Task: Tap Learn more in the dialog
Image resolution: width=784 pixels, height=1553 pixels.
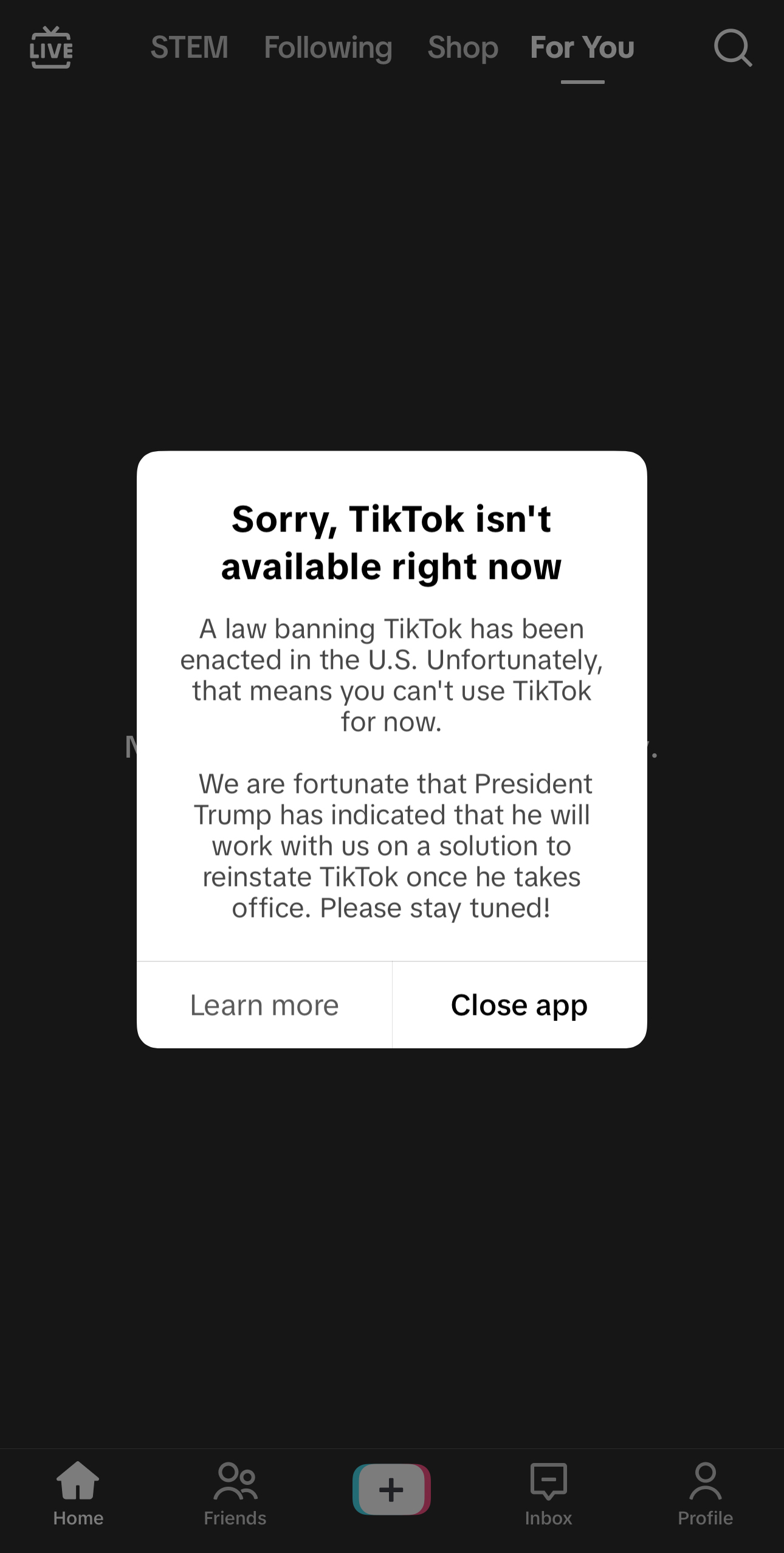Action: [x=264, y=1005]
